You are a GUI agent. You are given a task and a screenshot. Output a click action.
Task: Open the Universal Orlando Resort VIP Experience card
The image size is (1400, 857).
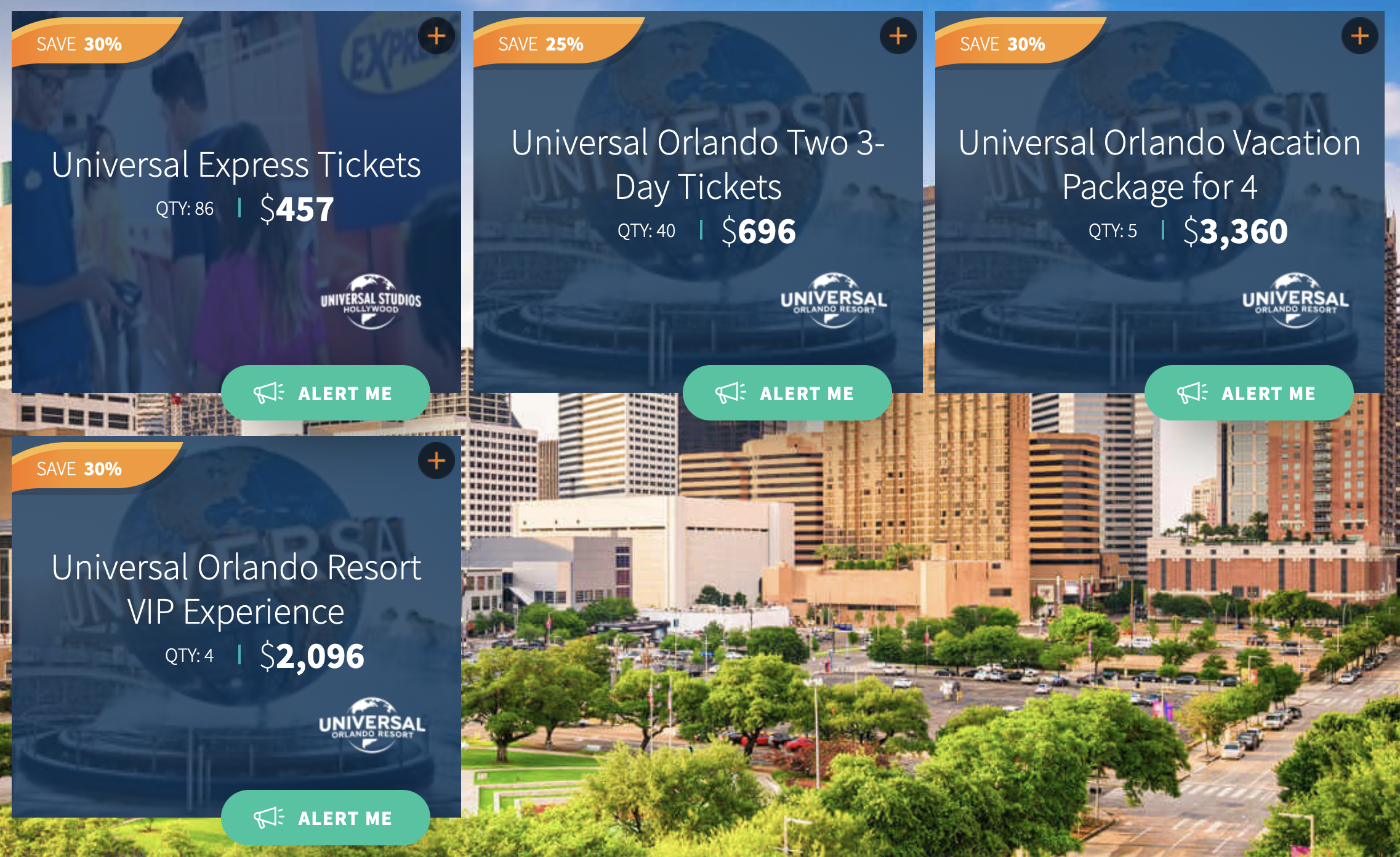tap(236, 589)
